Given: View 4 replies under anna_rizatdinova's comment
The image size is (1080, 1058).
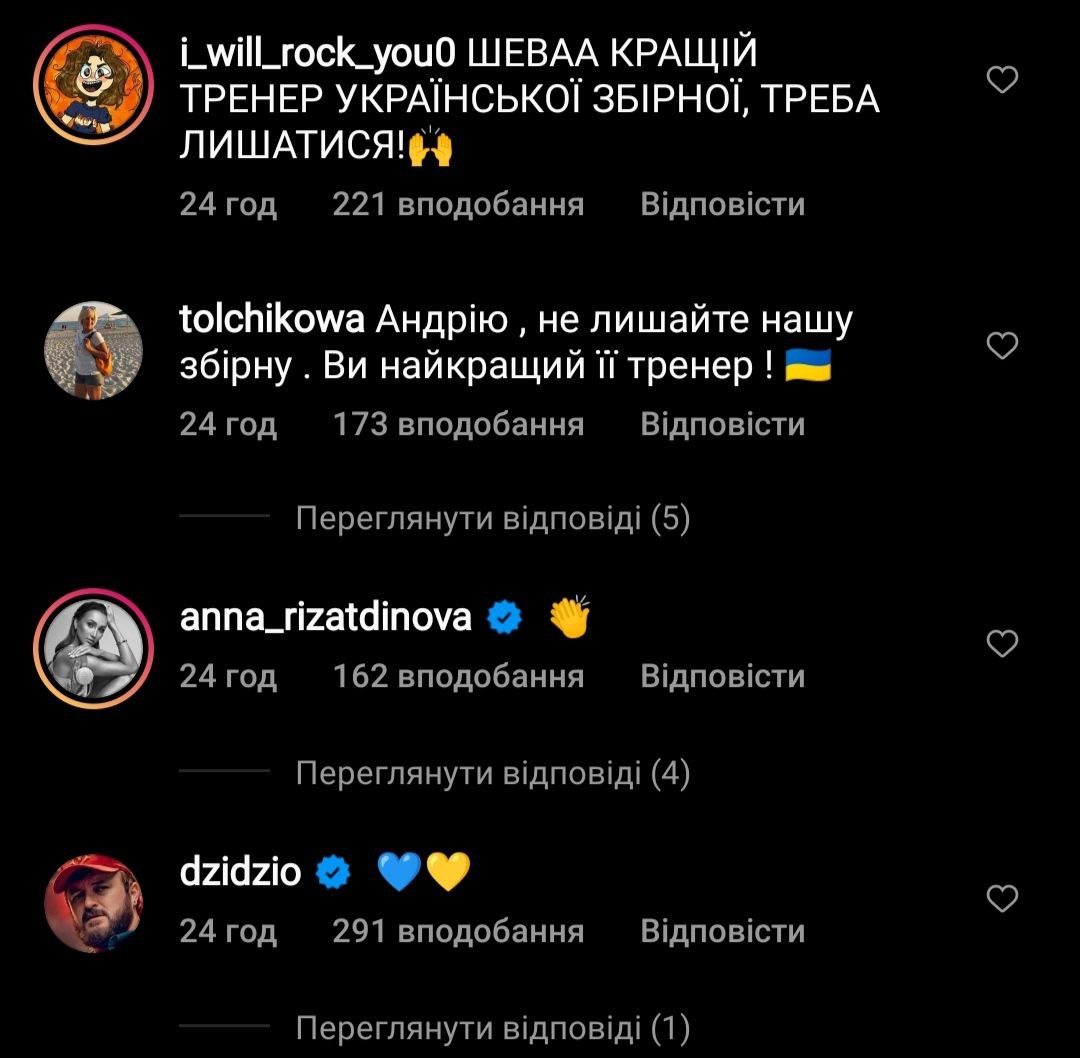Looking at the screenshot, I should coord(493,774).
